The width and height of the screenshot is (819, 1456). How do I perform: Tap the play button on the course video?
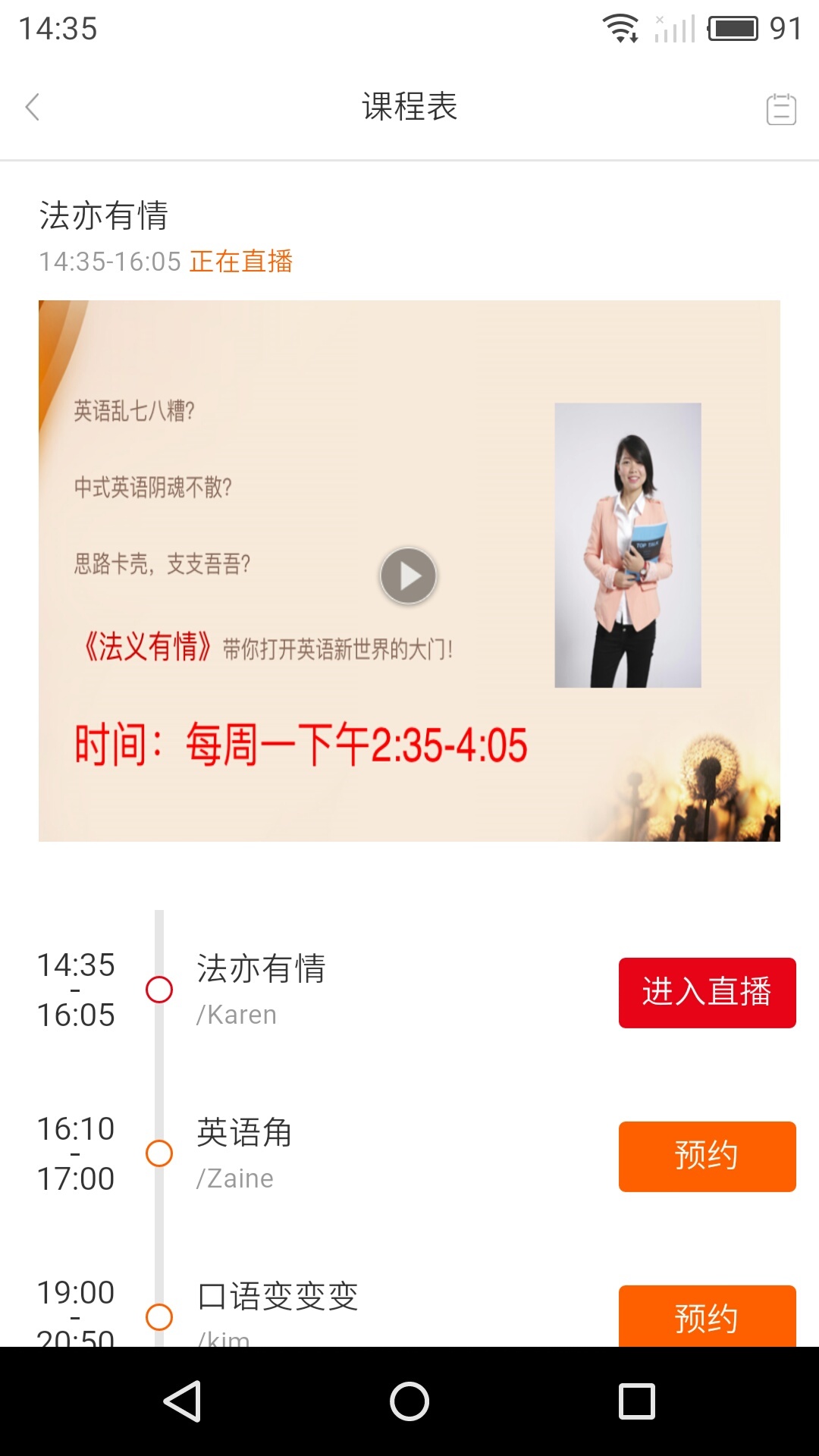pyautogui.click(x=407, y=575)
